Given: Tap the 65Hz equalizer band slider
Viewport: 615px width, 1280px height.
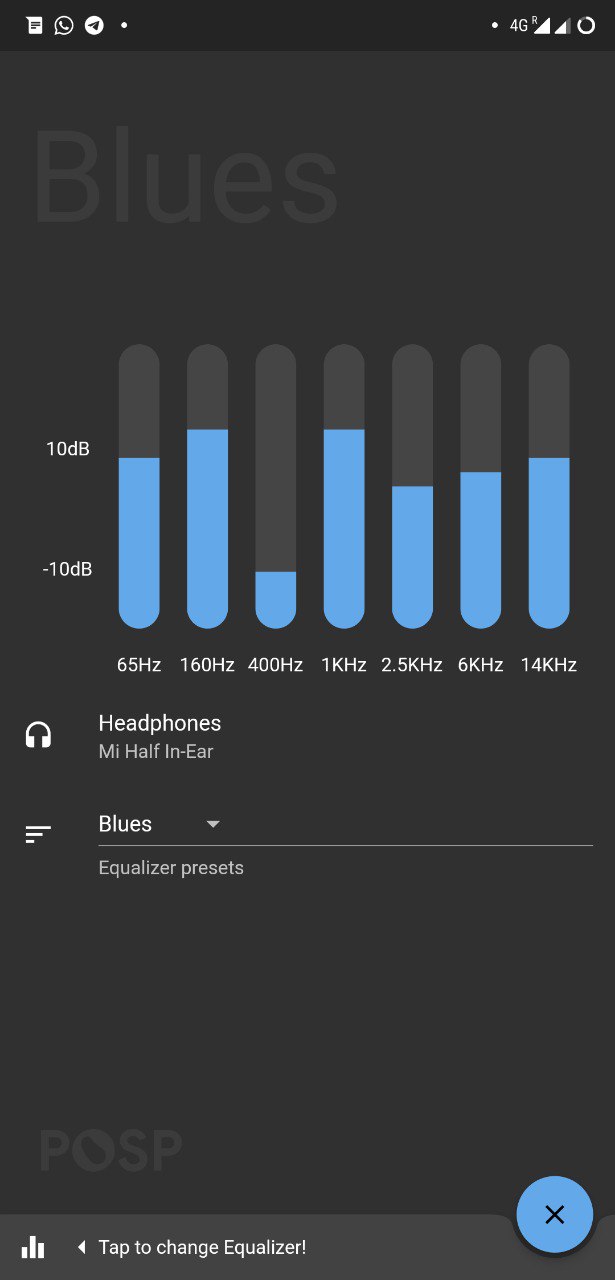Looking at the screenshot, I should (139, 486).
